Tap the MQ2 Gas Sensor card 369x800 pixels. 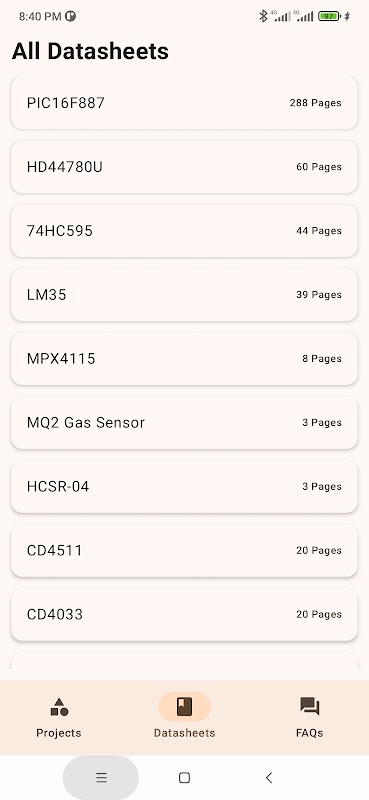(x=184, y=422)
